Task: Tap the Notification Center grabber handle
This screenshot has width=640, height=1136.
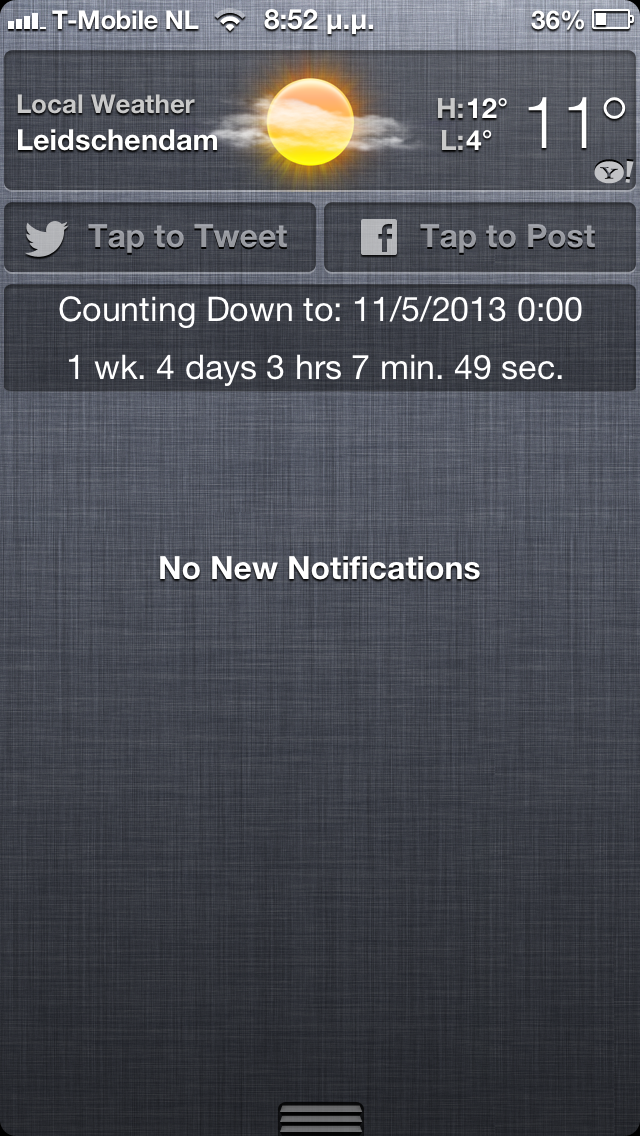Action: click(320, 1118)
